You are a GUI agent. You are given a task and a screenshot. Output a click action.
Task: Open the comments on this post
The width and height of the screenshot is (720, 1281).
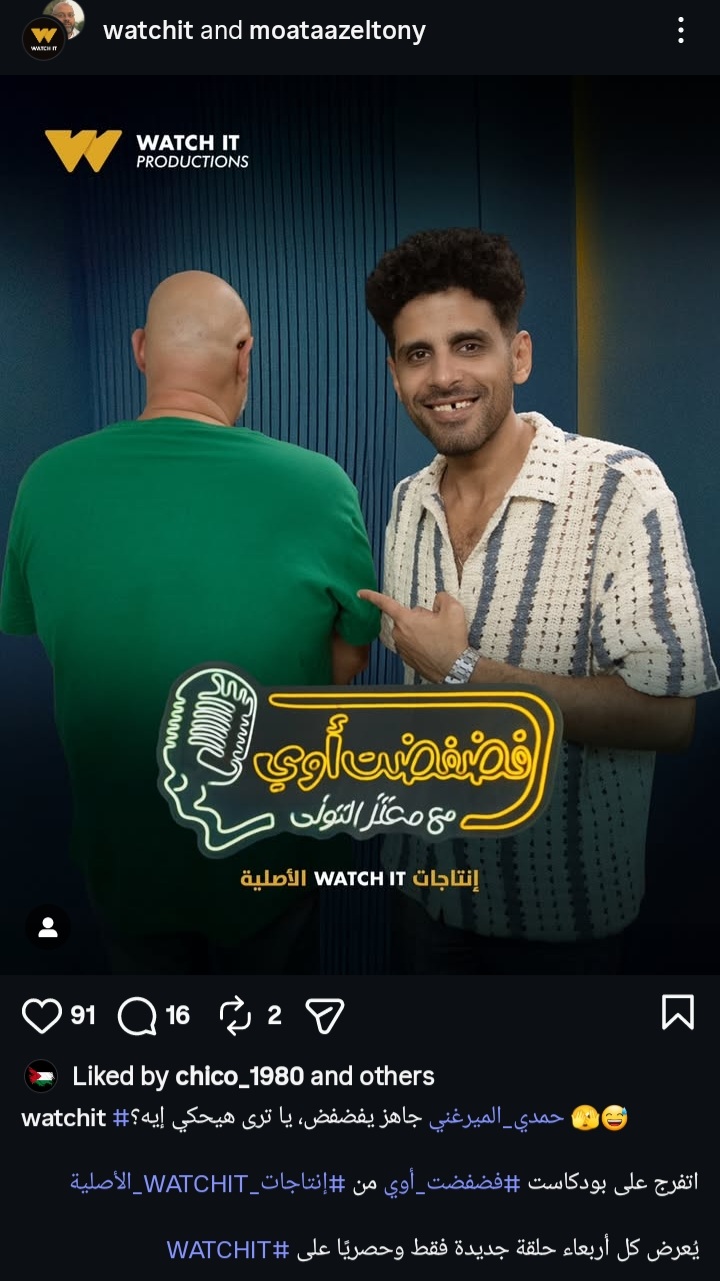[135, 1016]
